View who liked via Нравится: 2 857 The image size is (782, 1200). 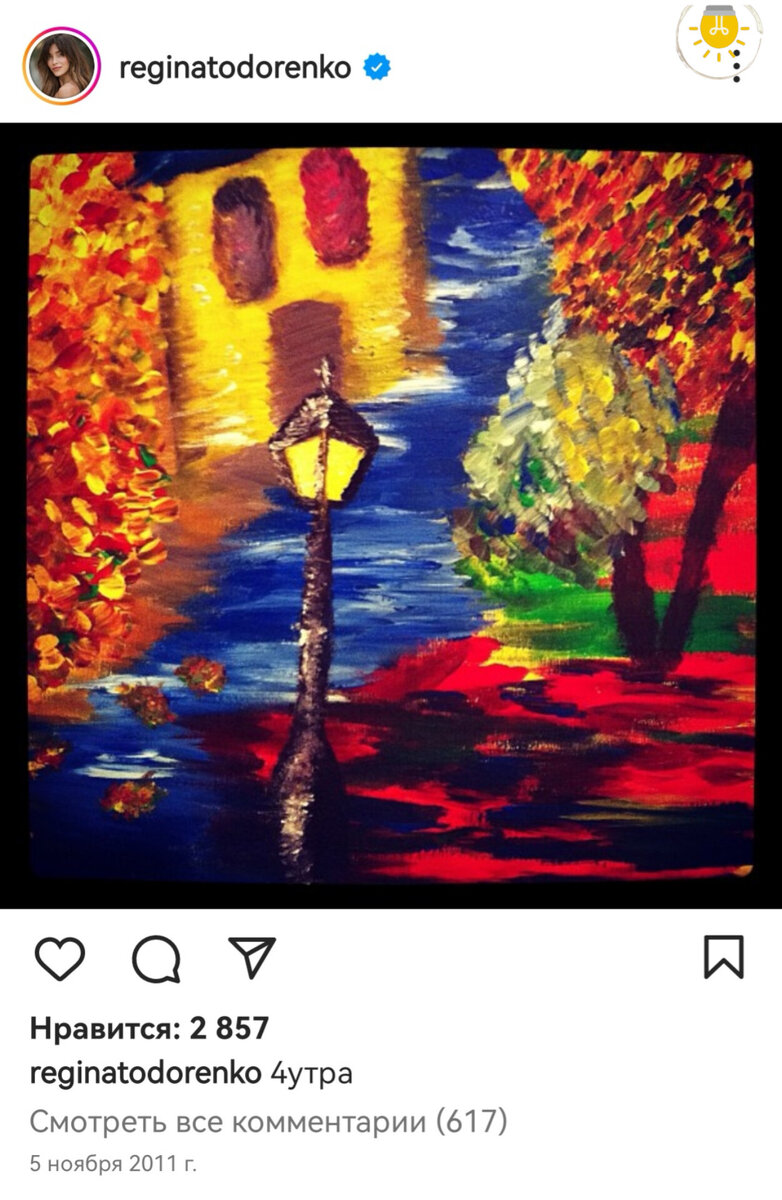coord(149,1028)
